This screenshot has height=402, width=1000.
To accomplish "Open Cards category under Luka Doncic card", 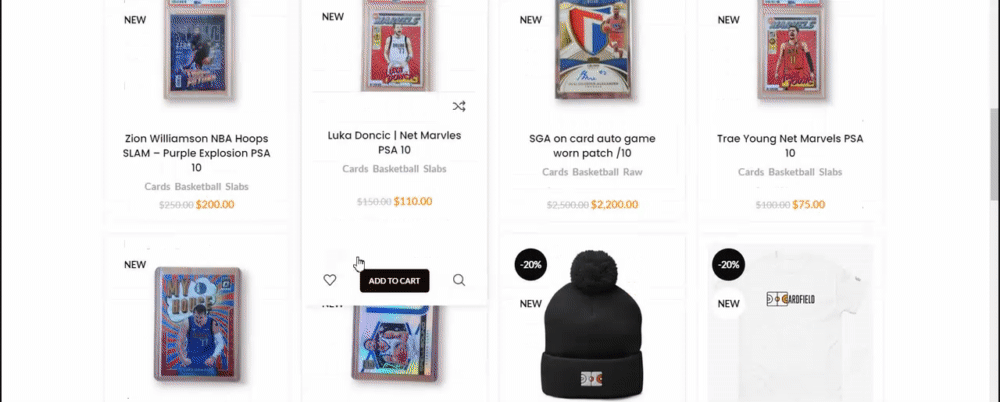I will (355, 169).
